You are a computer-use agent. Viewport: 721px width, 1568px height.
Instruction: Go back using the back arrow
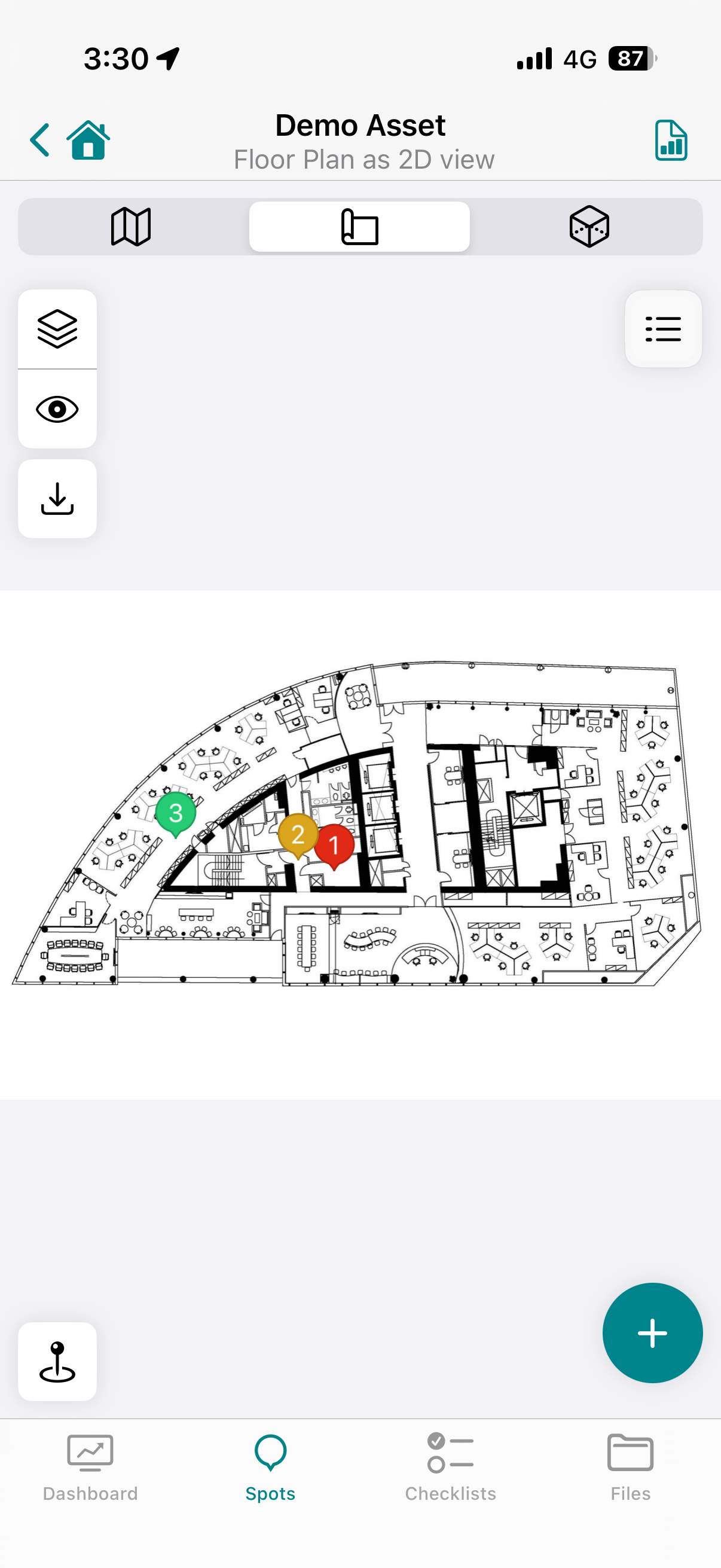pos(39,140)
